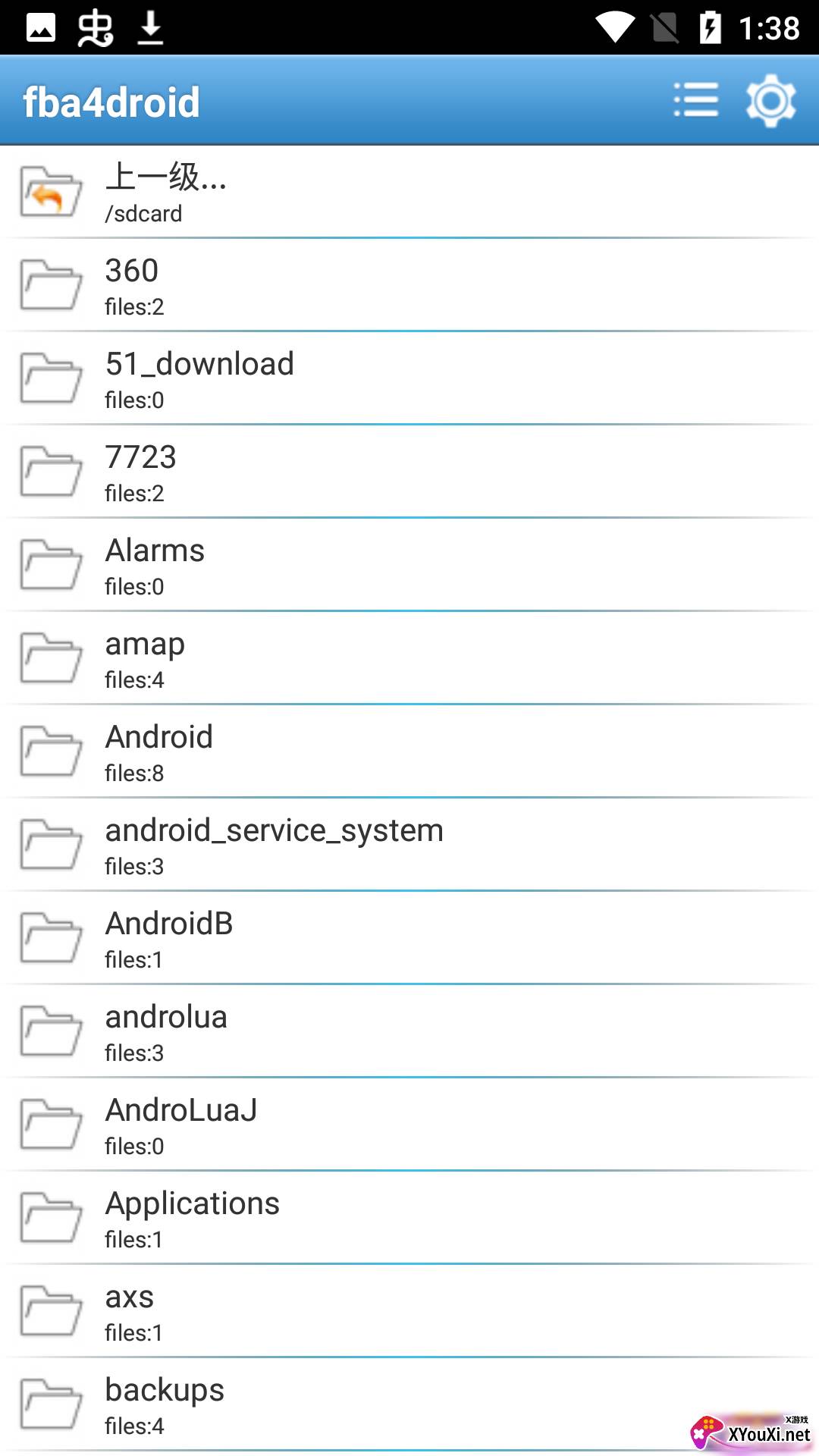Enter the axs folder

pos(409,1312)
